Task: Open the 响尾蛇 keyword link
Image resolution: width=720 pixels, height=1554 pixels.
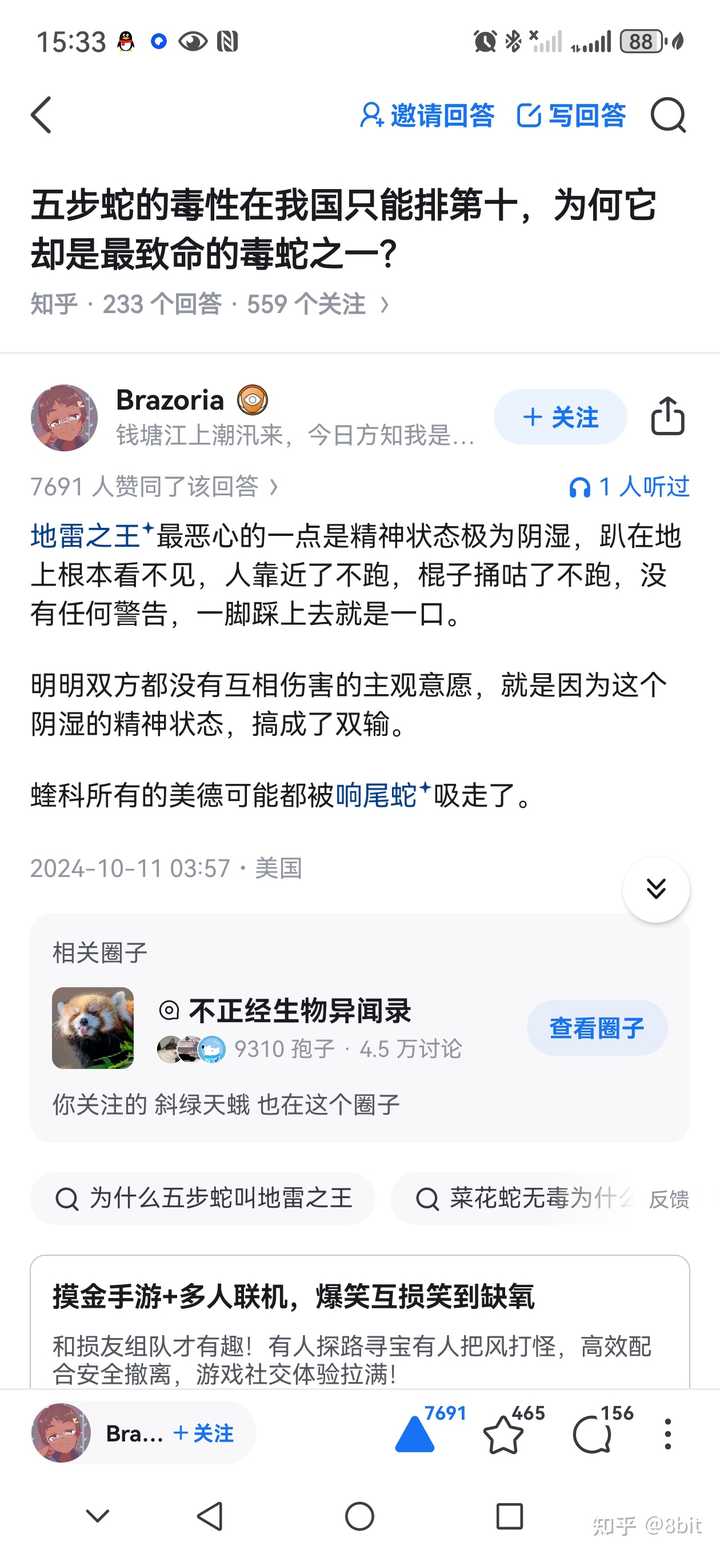Action: point(377,796)
